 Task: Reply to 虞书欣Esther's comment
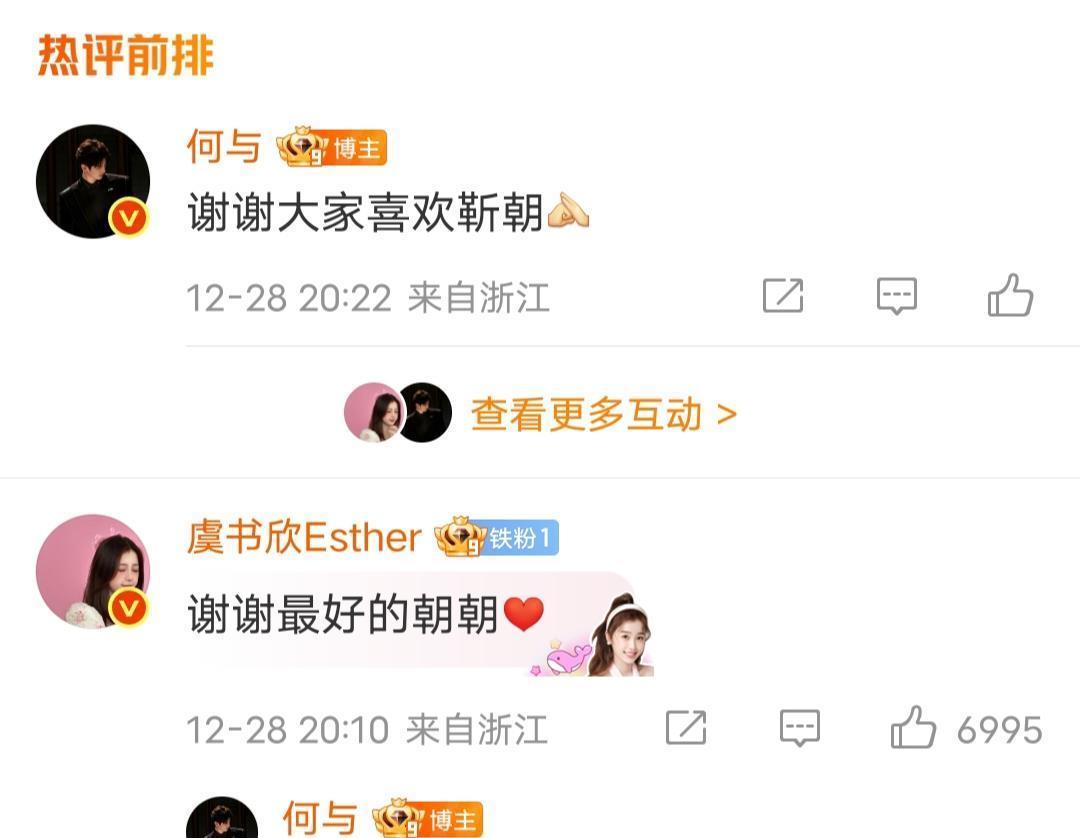[800, 728]
